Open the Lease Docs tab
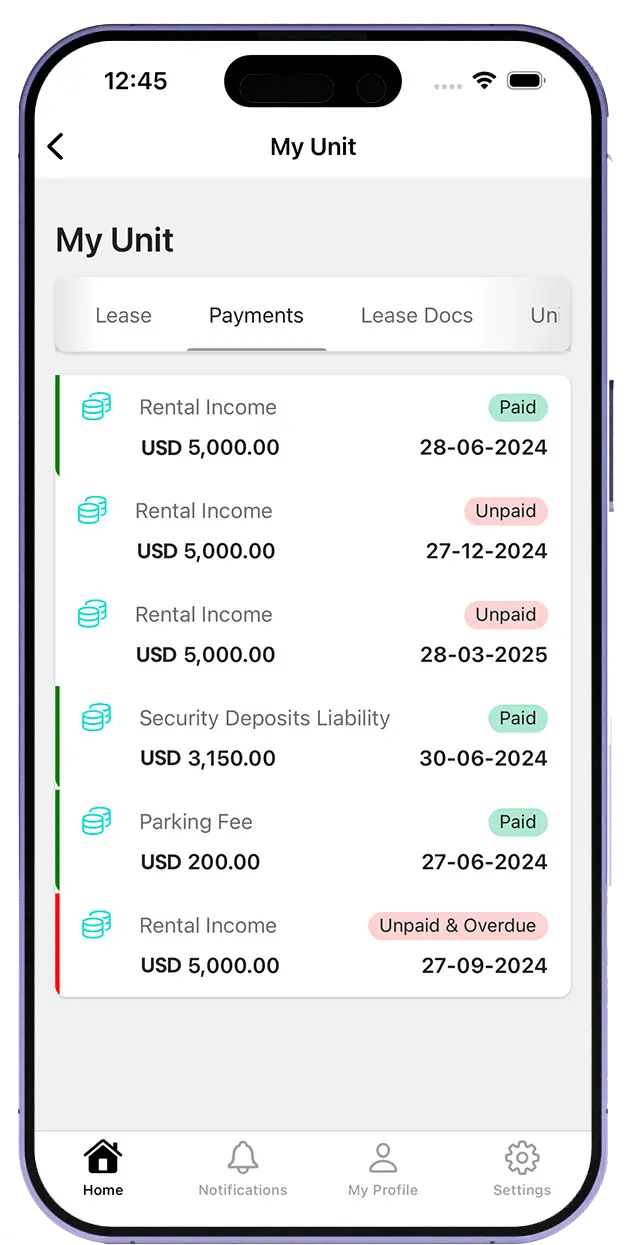Viewport: 636px width, 1245px height. point(416,316)
